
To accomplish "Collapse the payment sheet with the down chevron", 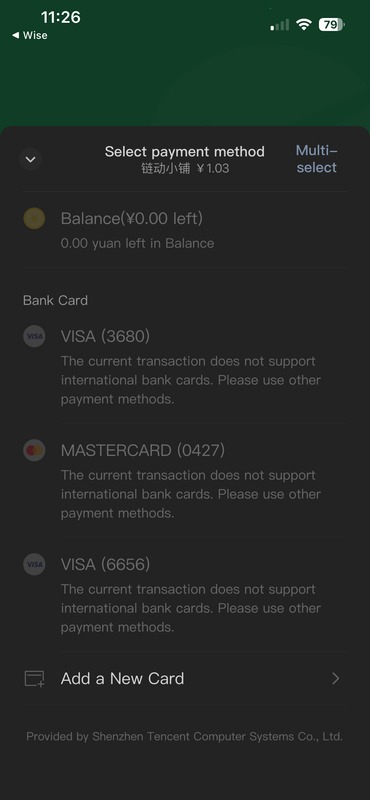I will [x=31, y=159].
